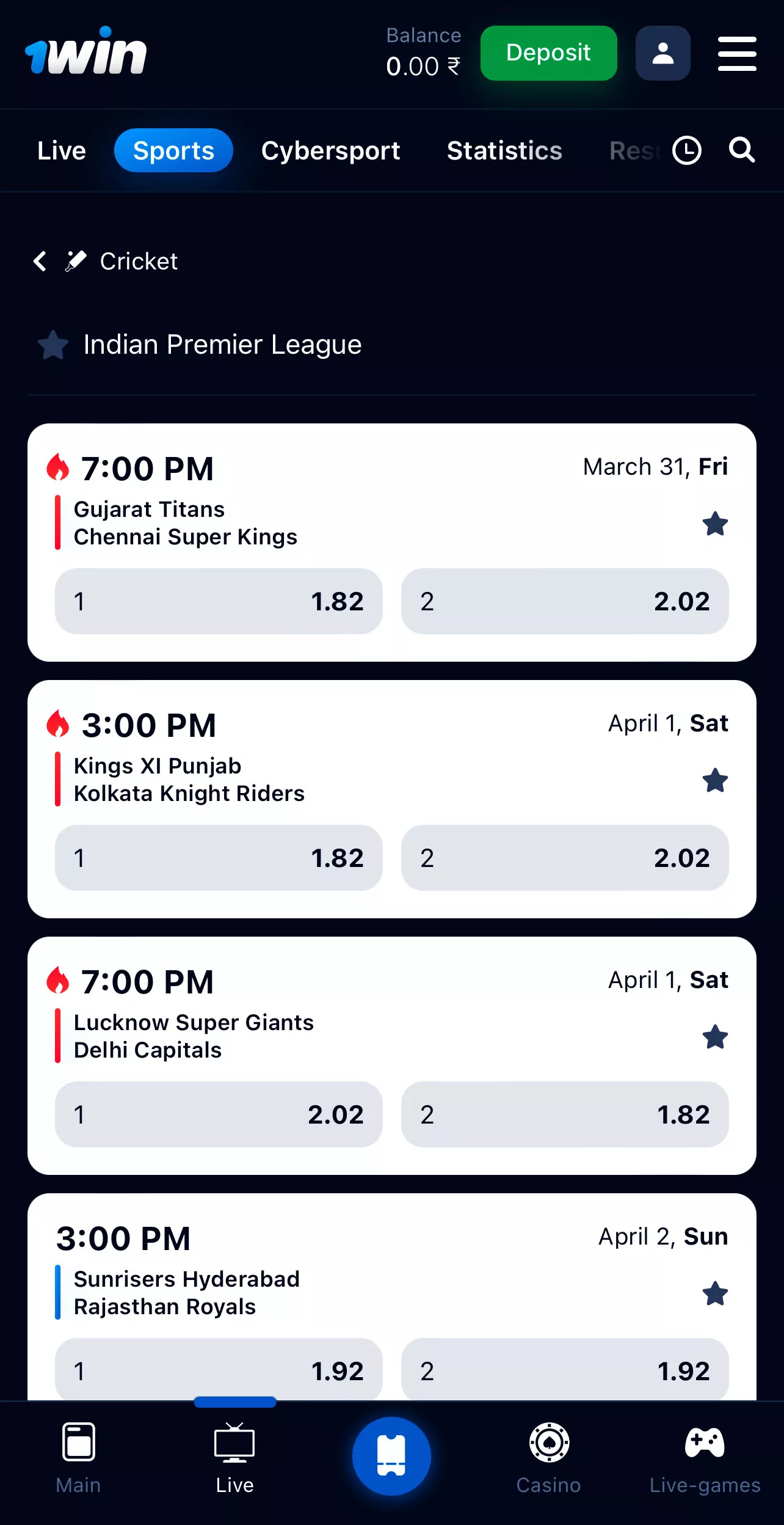The width and height of the screenshot is (784, 1525).
Task: Open the search magnifier icon
Action: click(x=741, y=150)
